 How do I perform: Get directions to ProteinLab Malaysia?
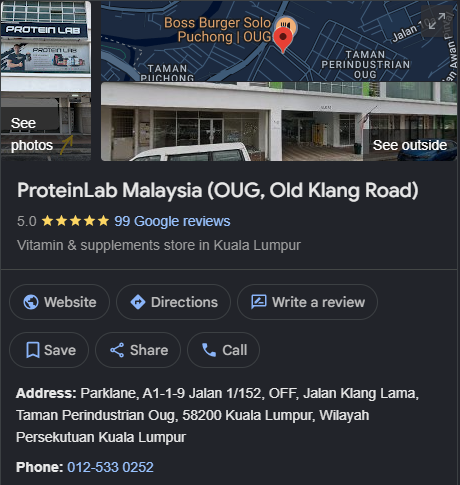pyautogui.click(x=173, y=302)
